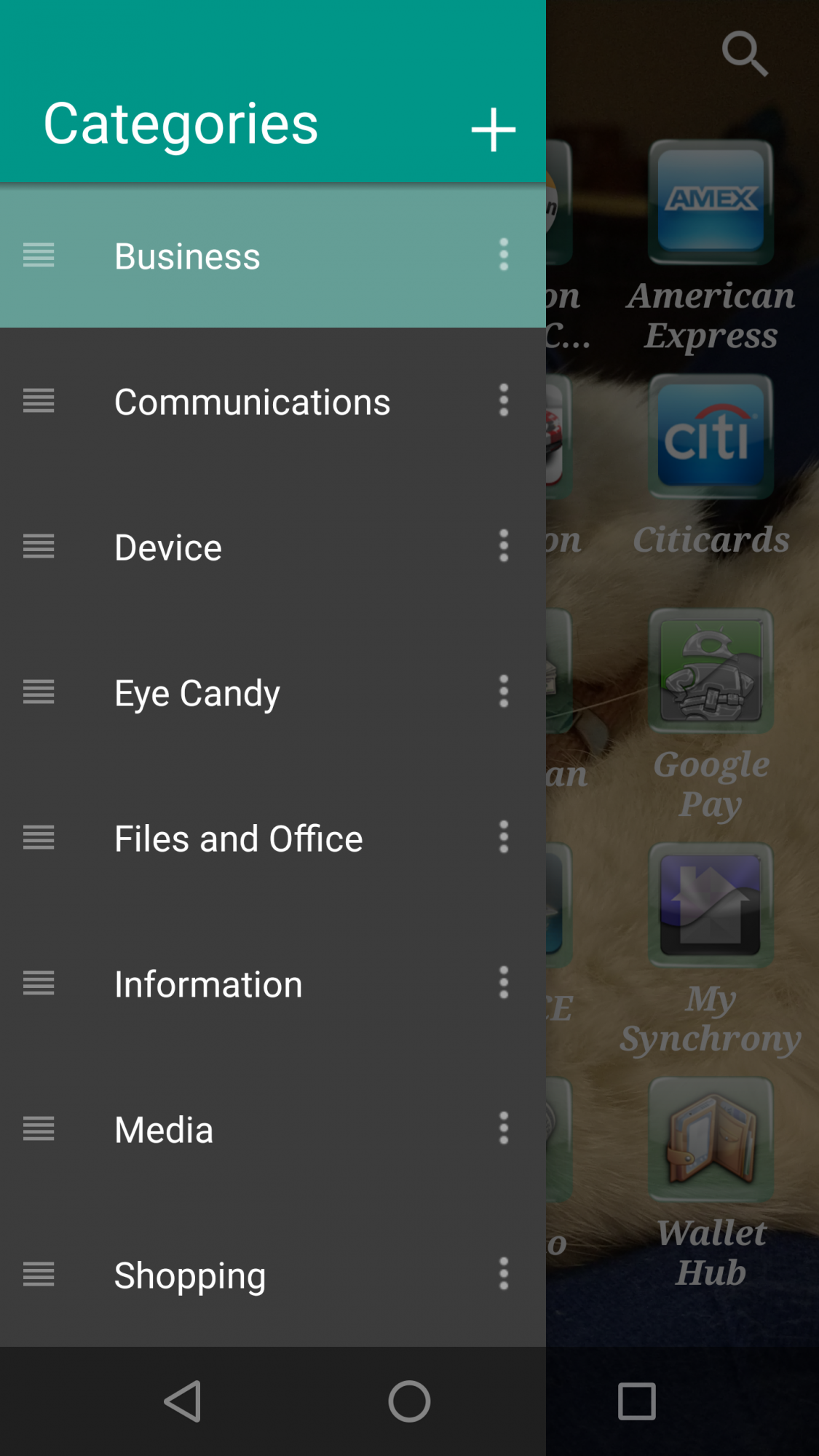Open options for Files and Office

click(x=503, y=837)
